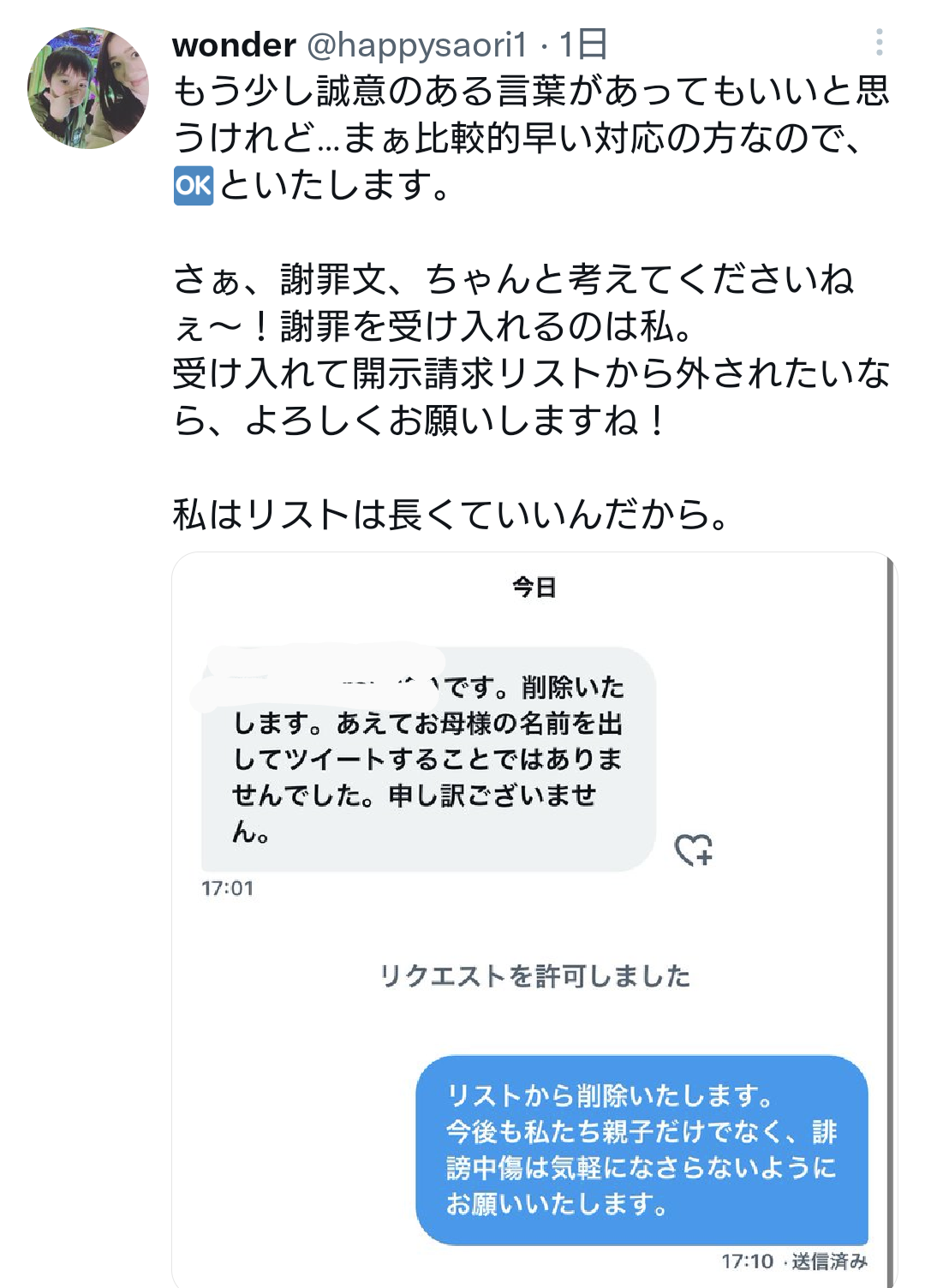Open the tweet overflow menu

tap(880, 42)
